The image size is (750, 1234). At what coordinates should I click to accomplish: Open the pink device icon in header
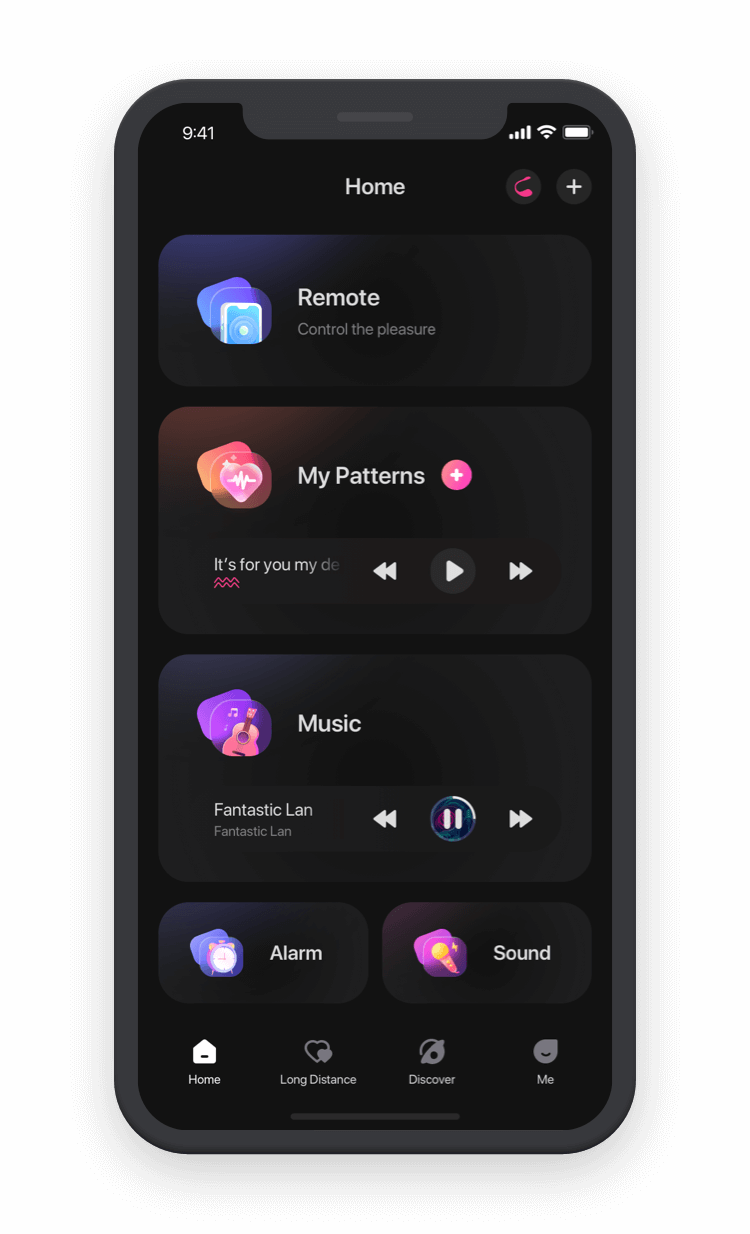523,187
